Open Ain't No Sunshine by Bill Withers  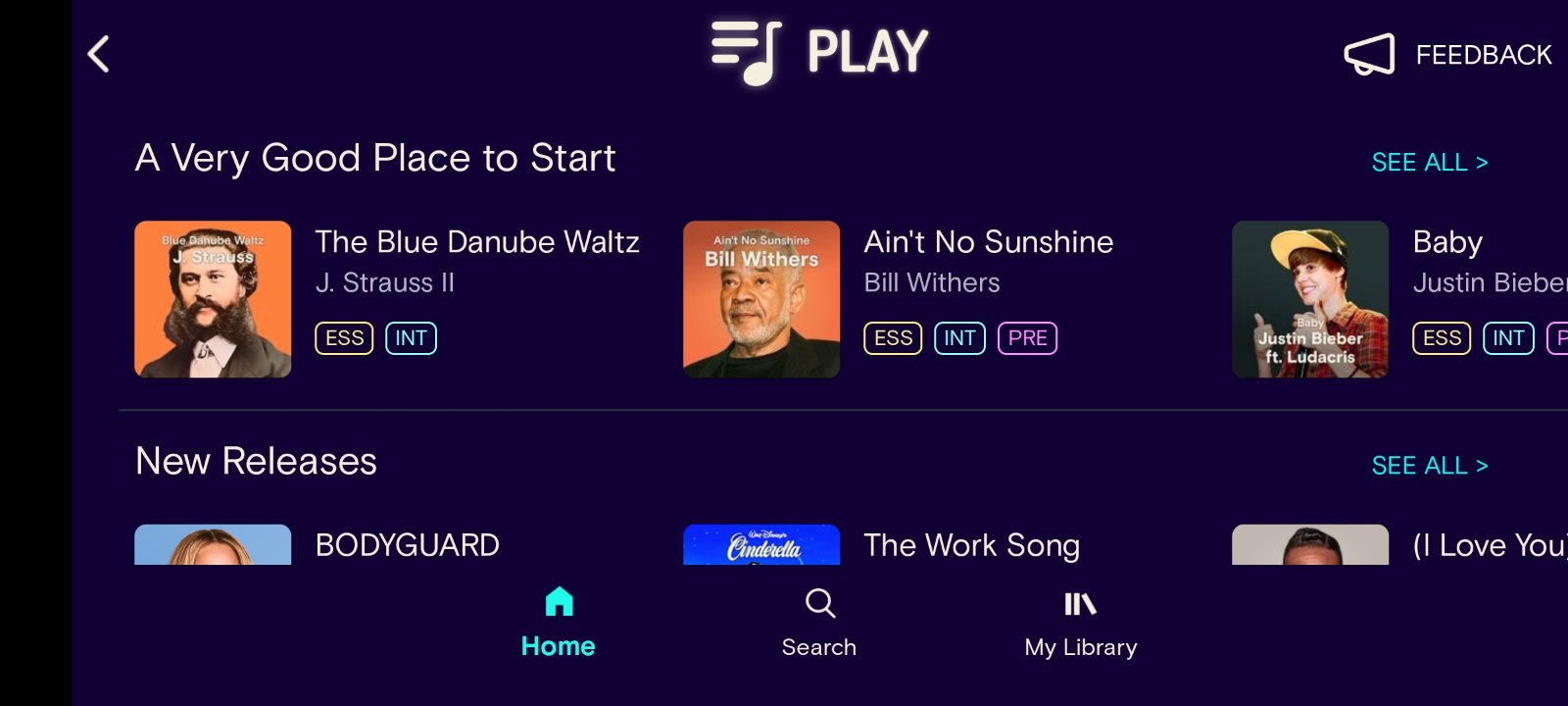tap(988, 243)
